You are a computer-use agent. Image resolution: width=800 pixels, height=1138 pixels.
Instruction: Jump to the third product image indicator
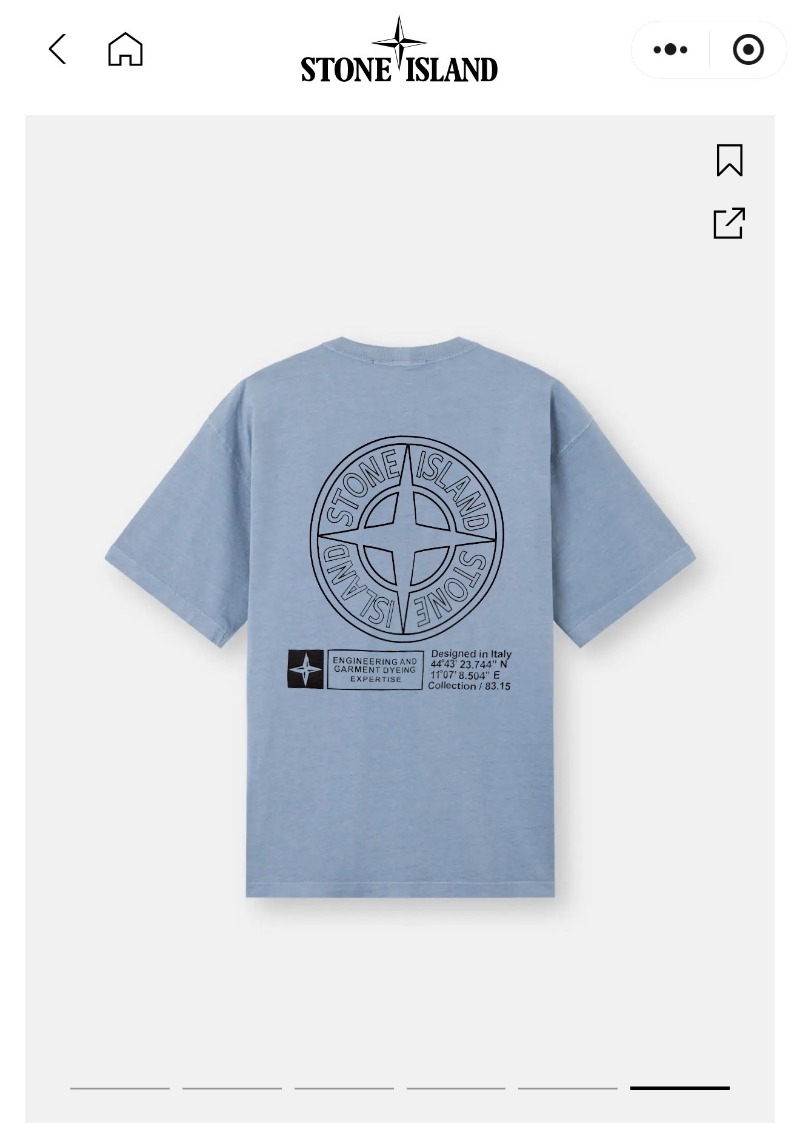pyautogui.click(x=344, y=1087)
